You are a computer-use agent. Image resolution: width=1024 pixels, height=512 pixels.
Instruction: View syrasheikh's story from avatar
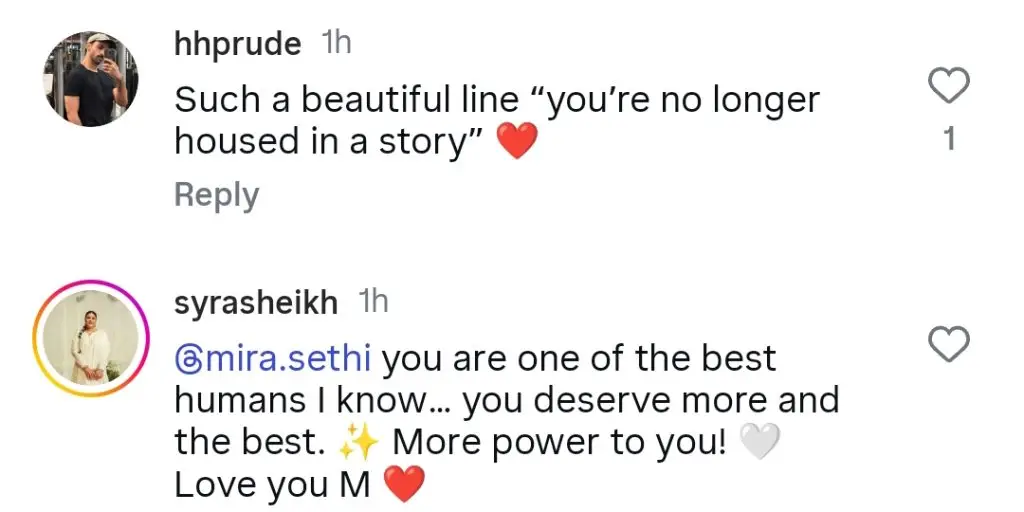coord(91,337)
